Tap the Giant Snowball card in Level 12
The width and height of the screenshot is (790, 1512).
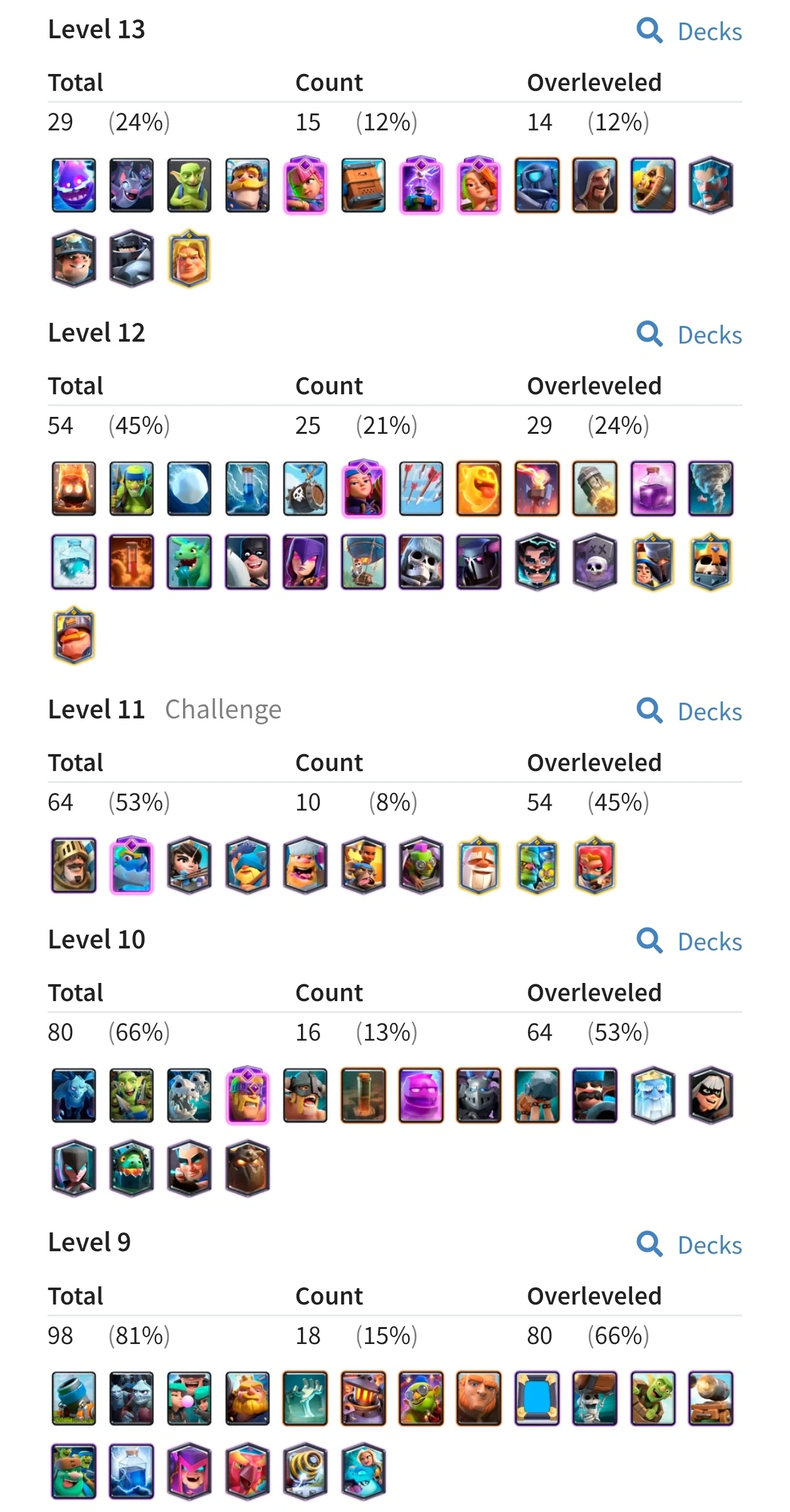coord(189,488)
